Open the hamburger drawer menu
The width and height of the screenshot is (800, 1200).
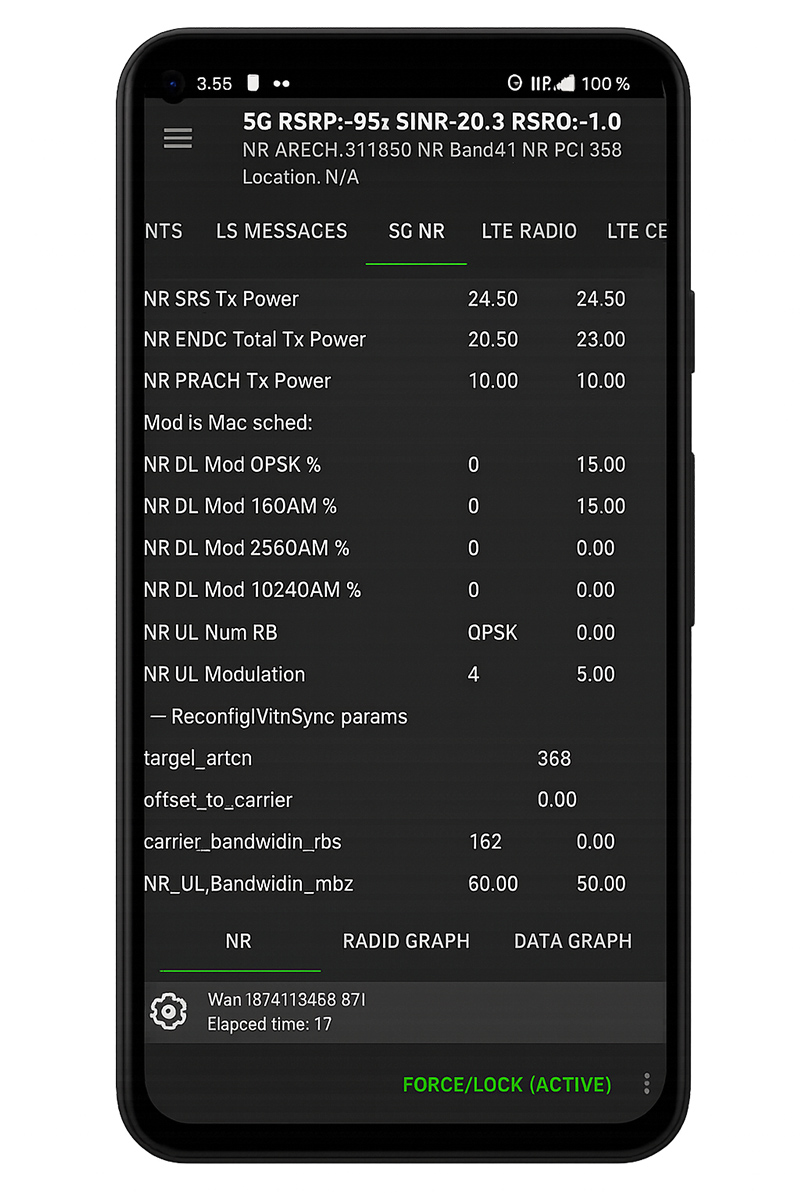(x=178, y=138)
